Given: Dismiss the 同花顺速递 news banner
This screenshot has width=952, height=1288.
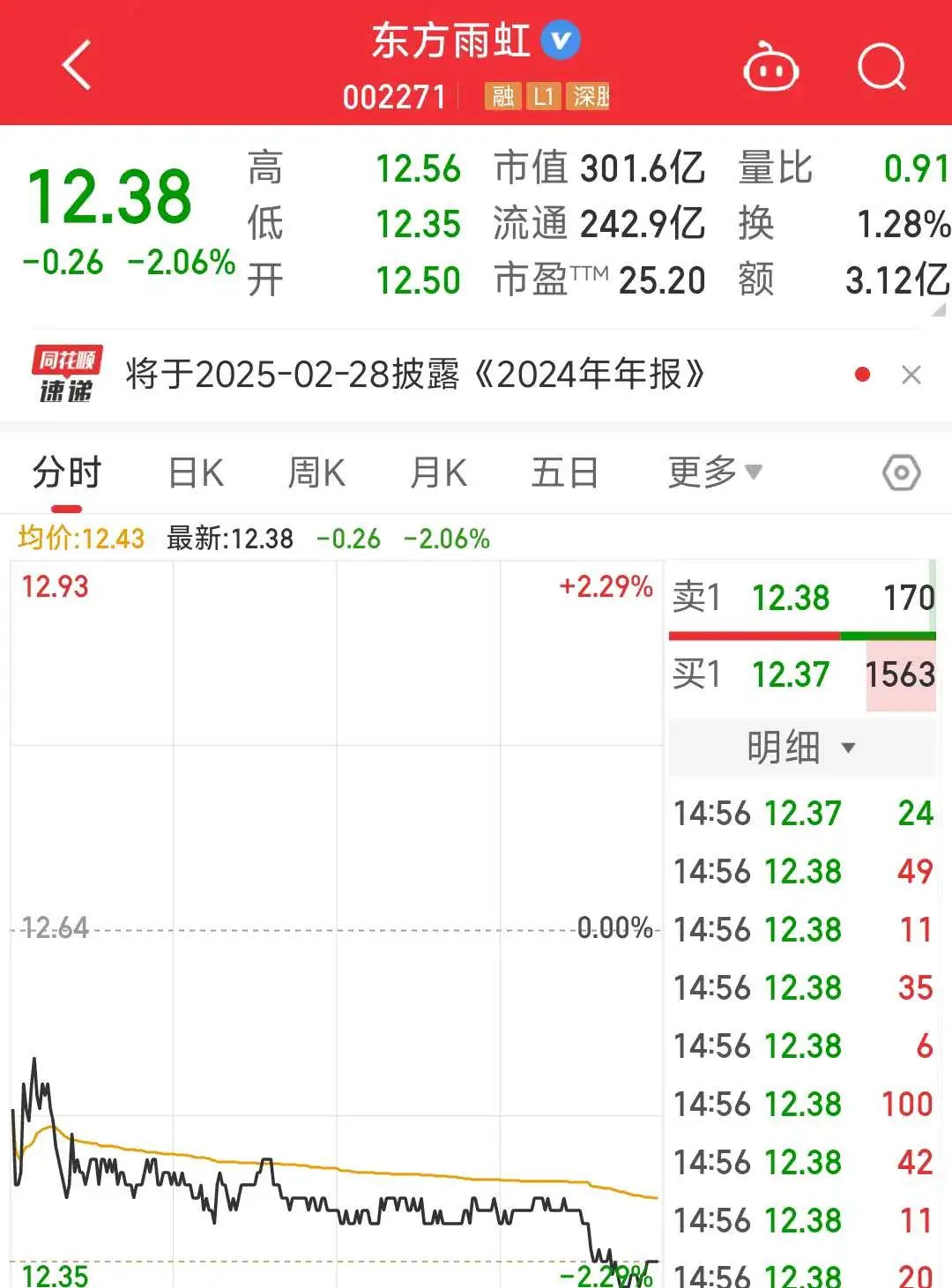Looking at the screenshot, I should click(x=911, y=376).
